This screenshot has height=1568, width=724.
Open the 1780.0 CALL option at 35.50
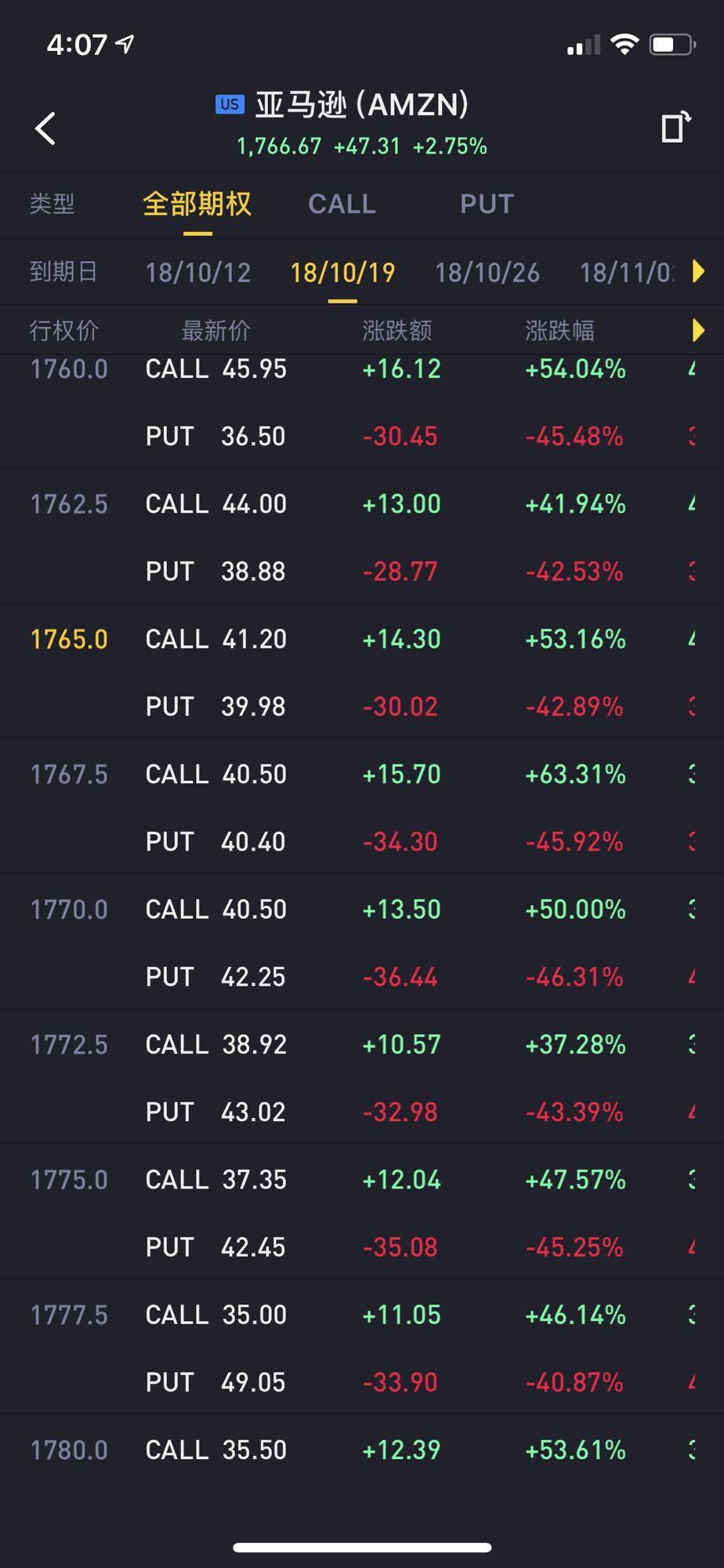(x=362, y=1450)
